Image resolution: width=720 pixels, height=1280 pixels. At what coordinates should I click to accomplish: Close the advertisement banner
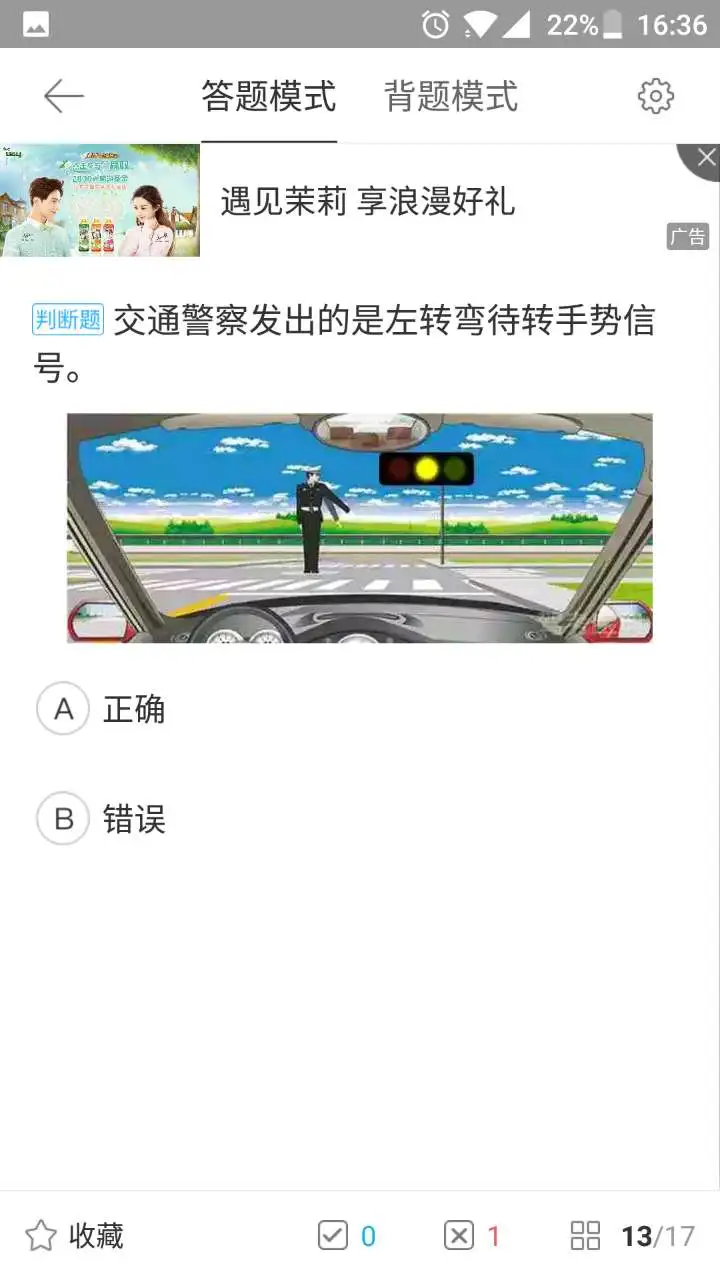tap(704, 158)
